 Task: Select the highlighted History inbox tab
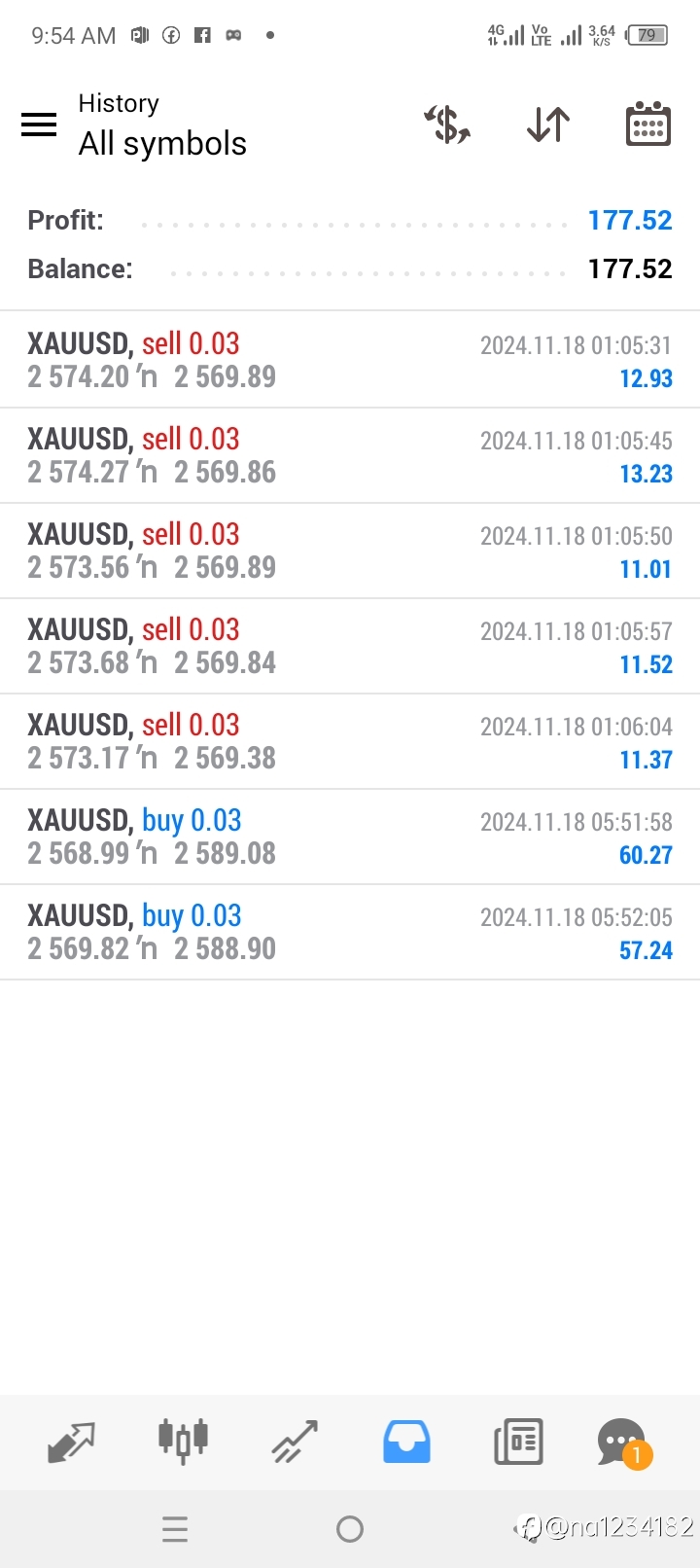406,1442
